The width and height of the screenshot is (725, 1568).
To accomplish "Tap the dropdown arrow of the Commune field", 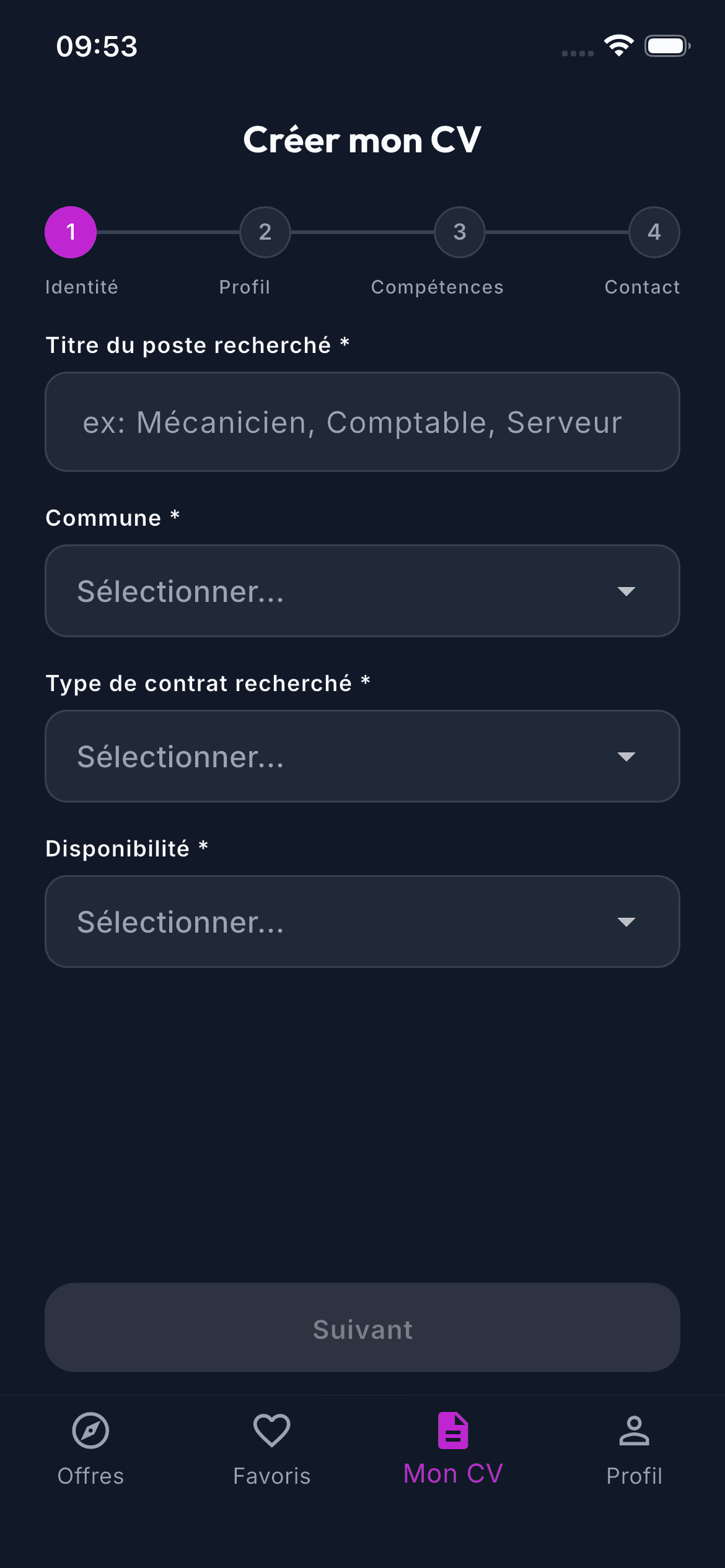I will pos(626,591).
